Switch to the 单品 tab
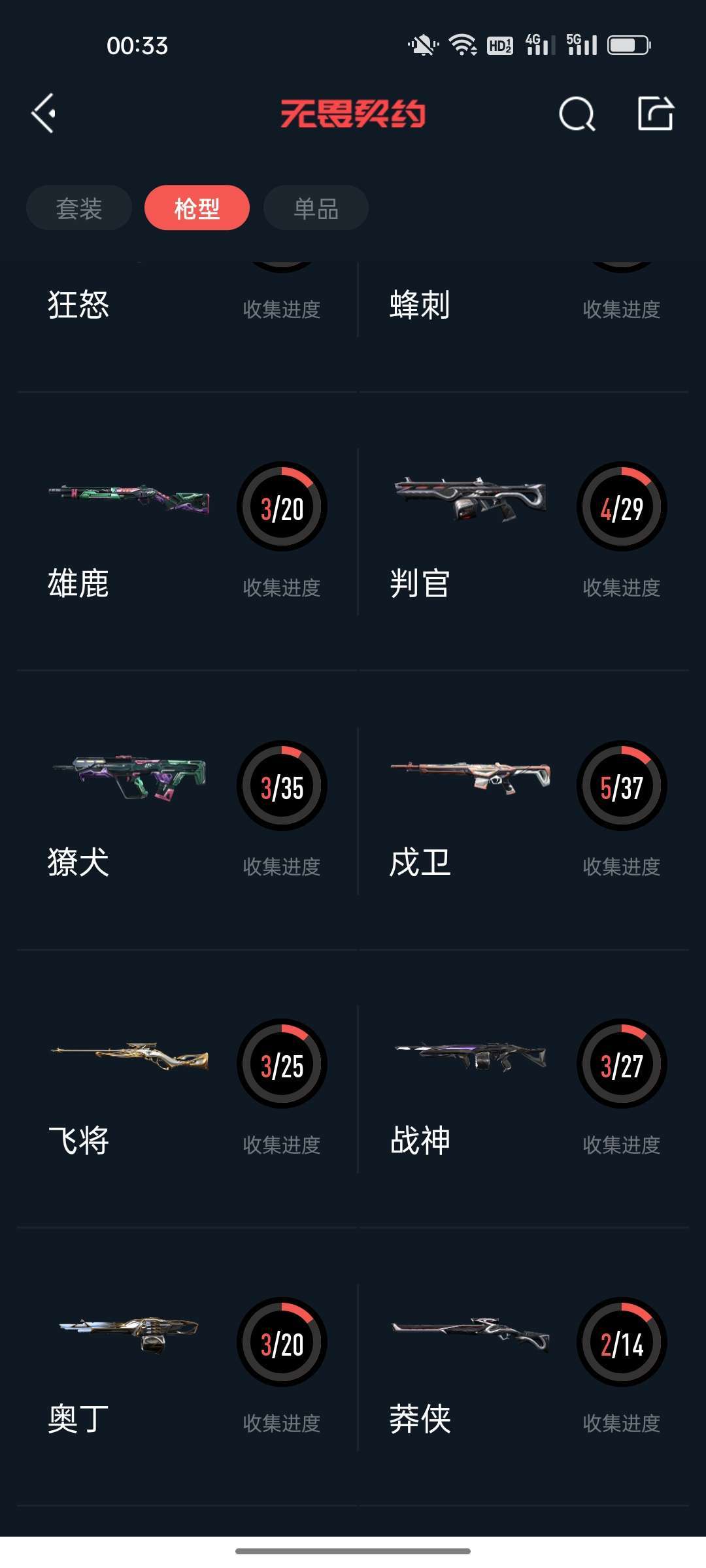The height and width of the screenshot is (1568, 706). coord(316,208)
